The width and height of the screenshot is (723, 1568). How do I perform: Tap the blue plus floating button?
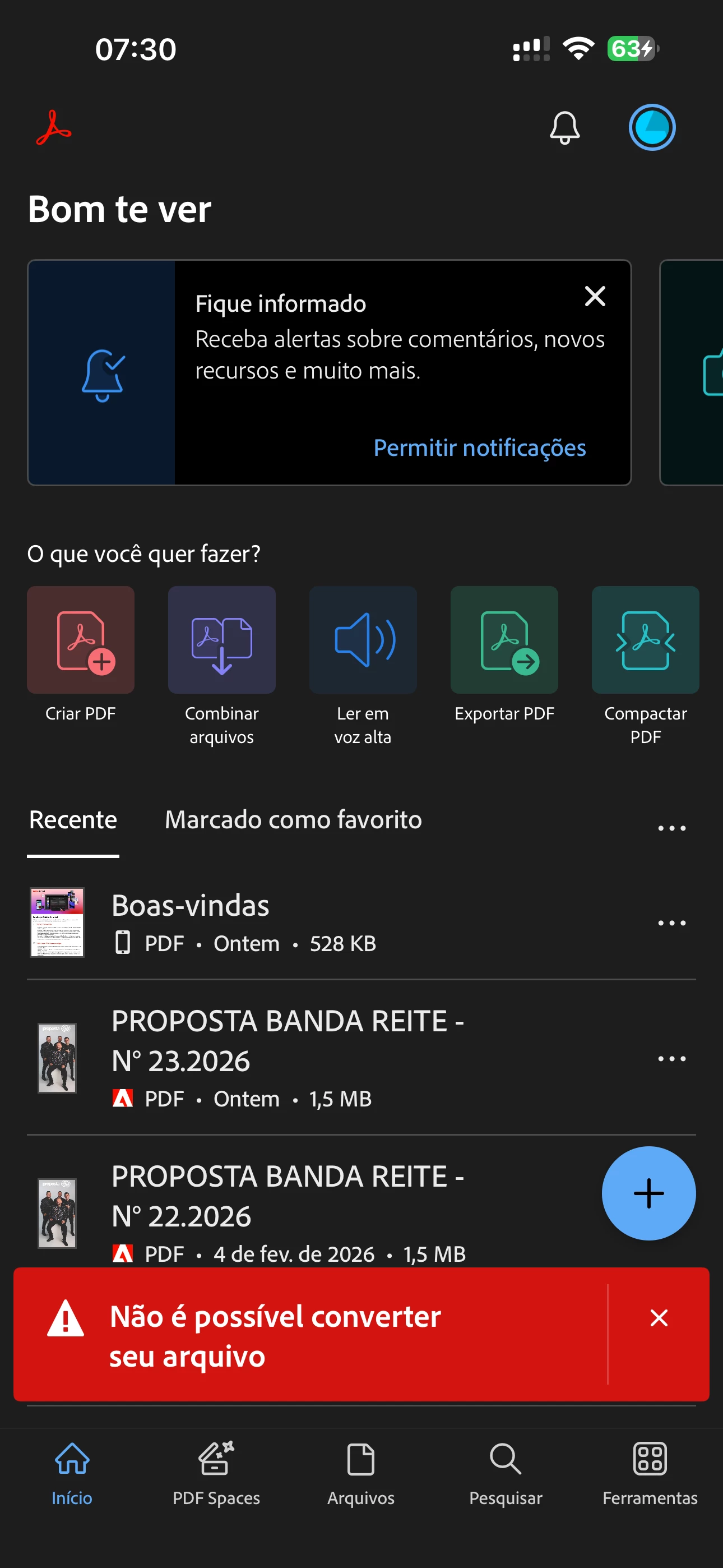[x=648, y=1193]
